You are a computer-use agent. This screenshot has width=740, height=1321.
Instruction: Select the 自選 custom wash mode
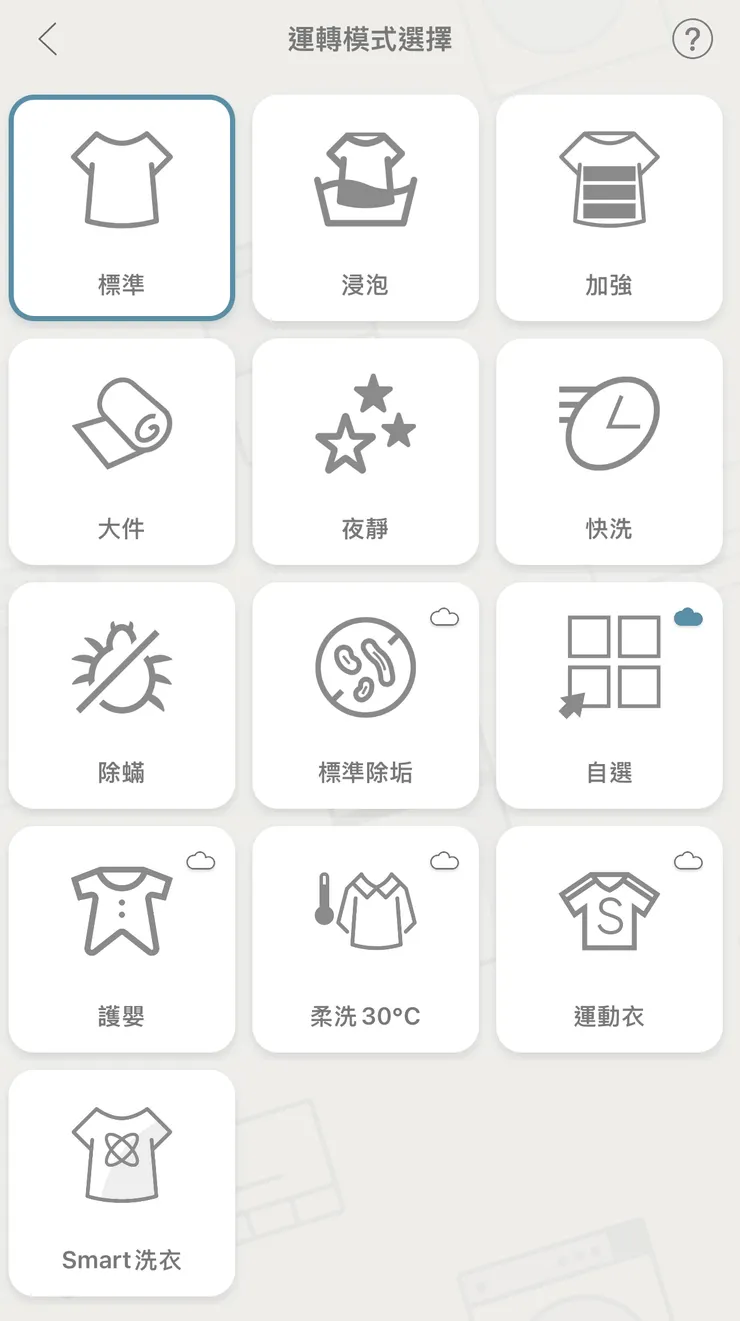(x=610, y=694)
